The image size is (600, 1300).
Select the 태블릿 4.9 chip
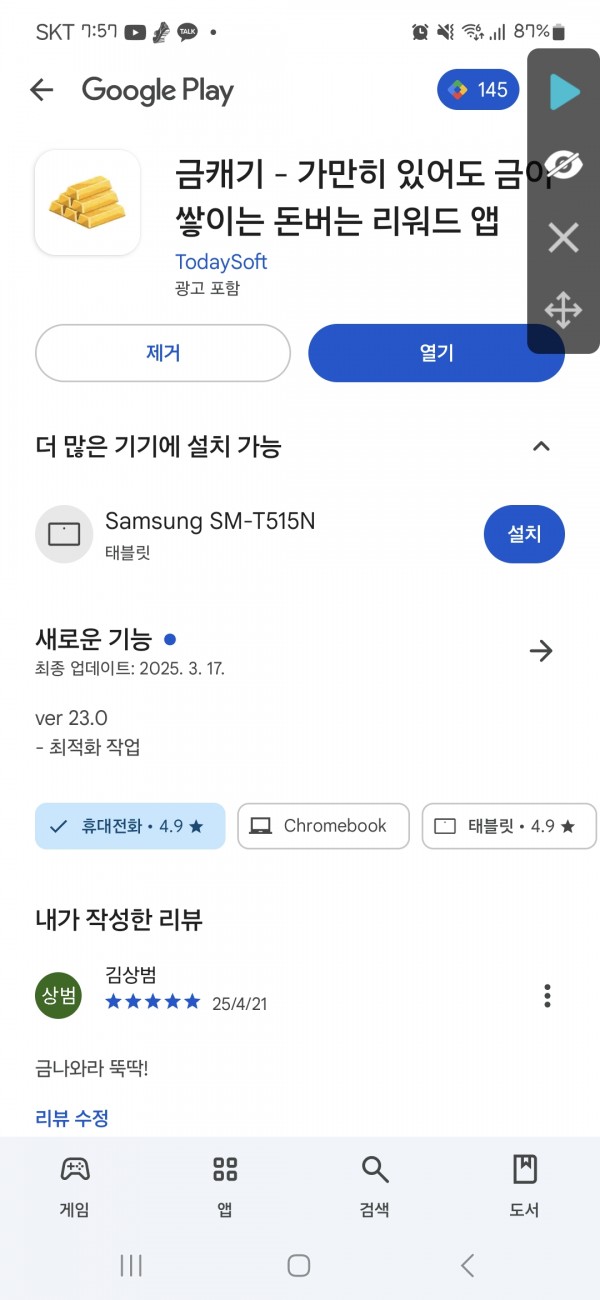(x=509, y=826)
